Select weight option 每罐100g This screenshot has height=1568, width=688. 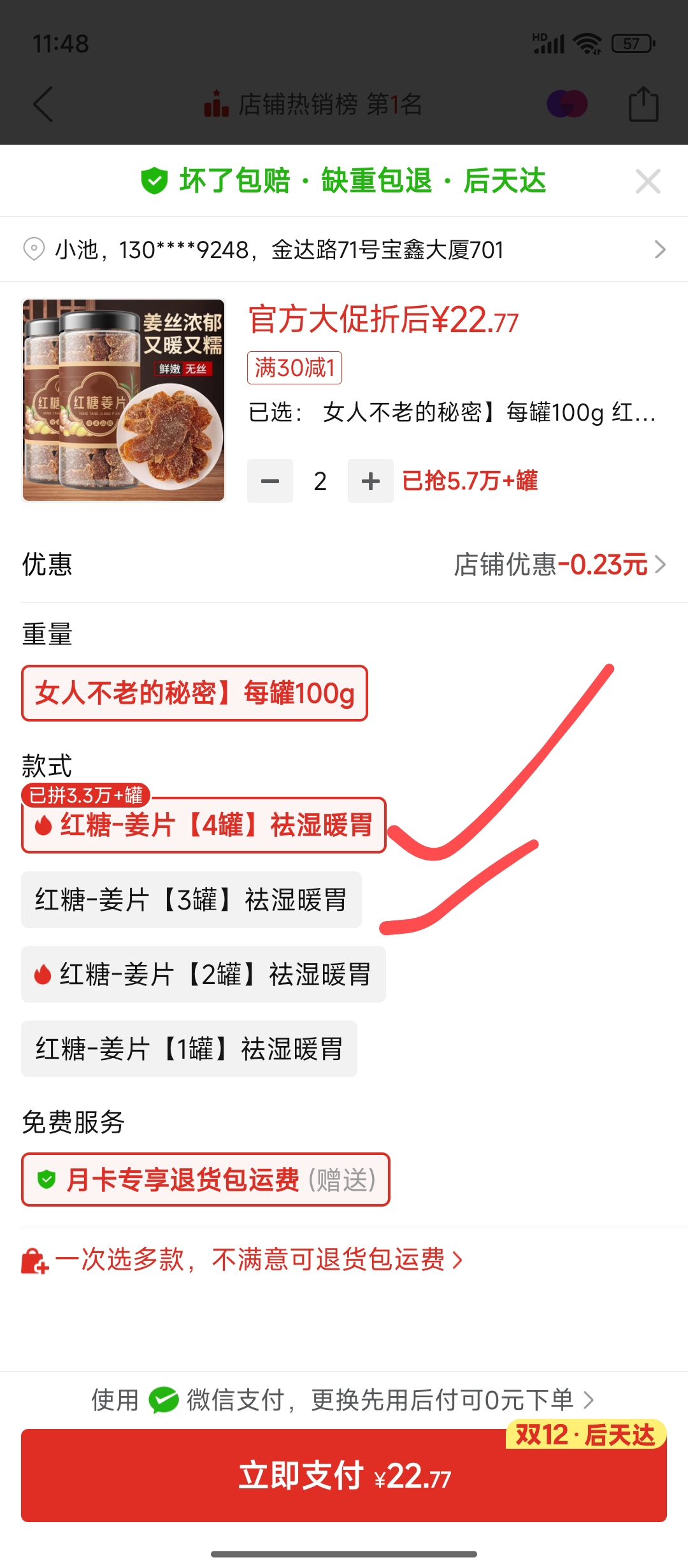[194, 693]
